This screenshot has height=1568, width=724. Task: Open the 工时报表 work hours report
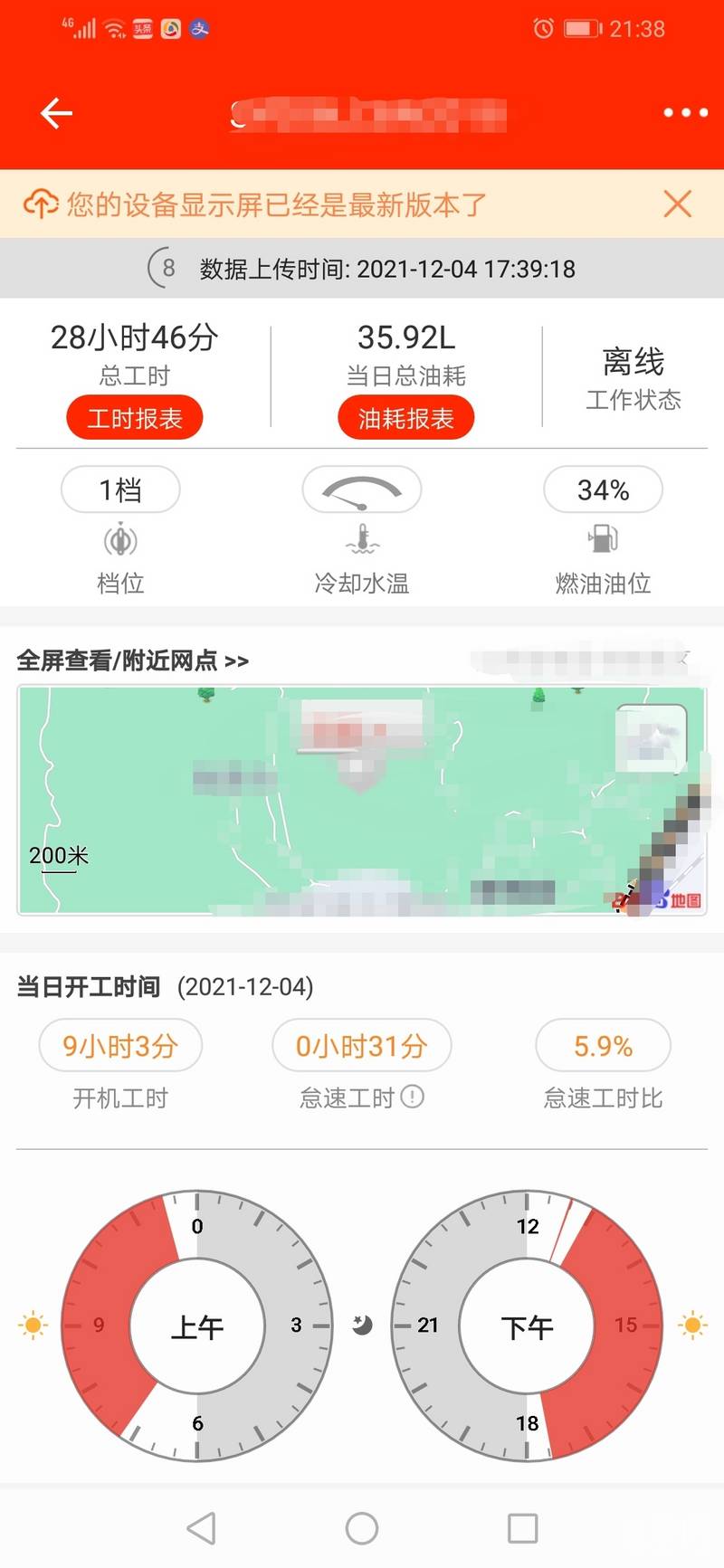click(x=134, y=418)
